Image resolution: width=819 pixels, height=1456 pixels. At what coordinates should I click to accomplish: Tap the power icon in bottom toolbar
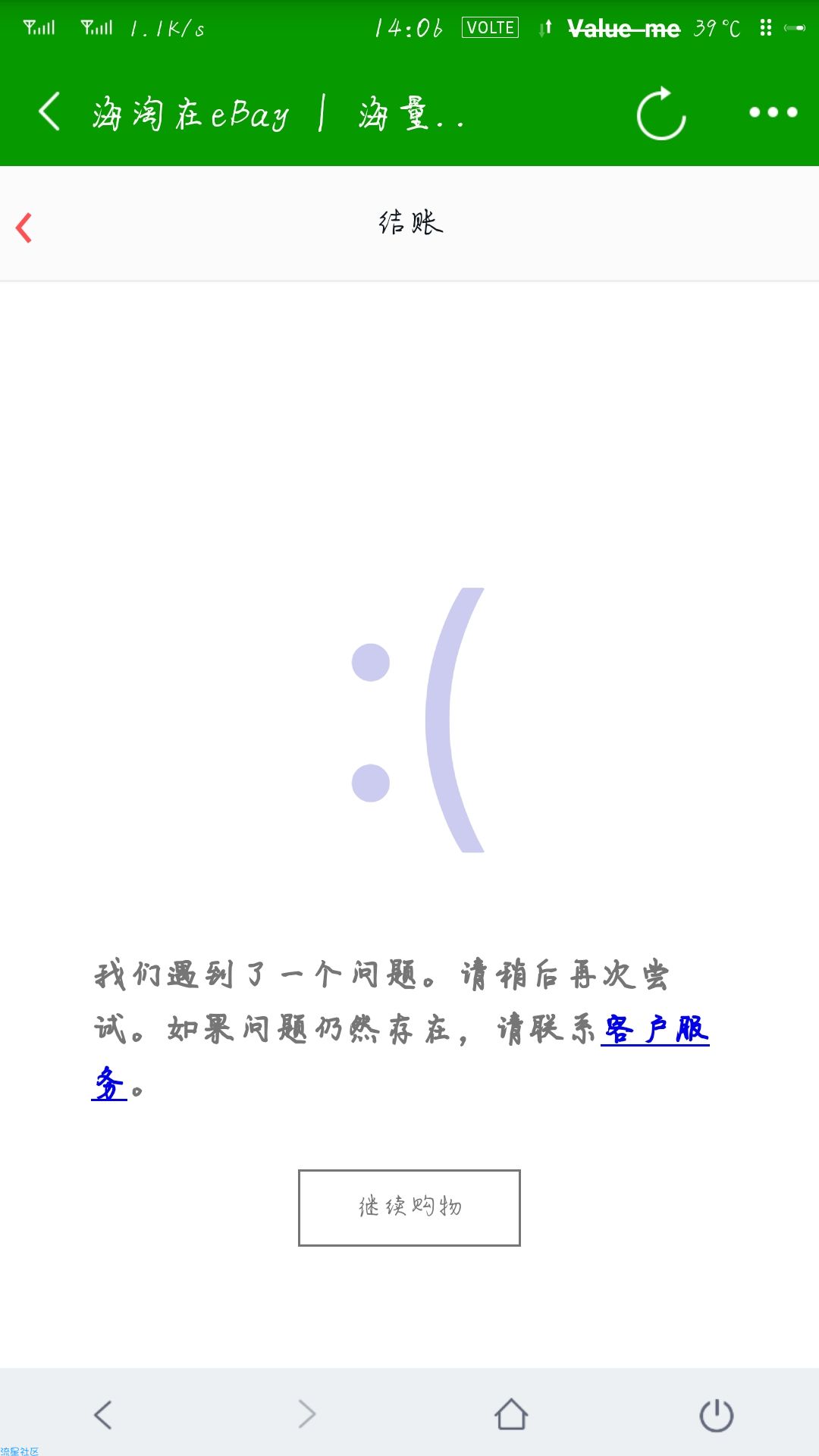tap(716, 1415)
